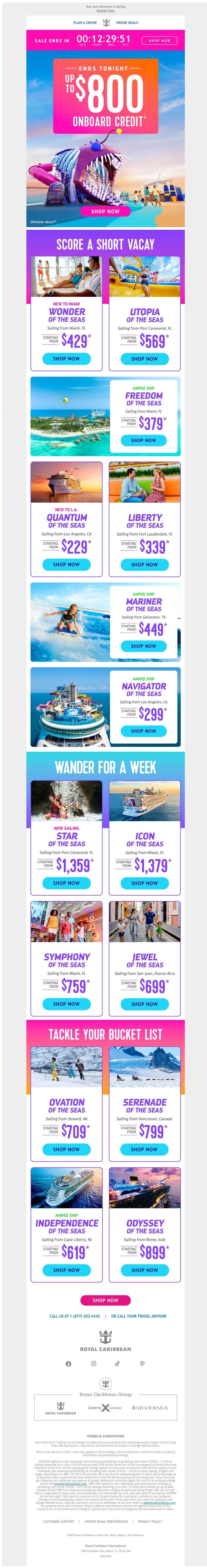Image resolution: width=207 pixels, height=1568 pixels.
Task: Shop Ovation of the Seas Alaska cruise
Action: pyautogui.click(x=66, y=1149)
